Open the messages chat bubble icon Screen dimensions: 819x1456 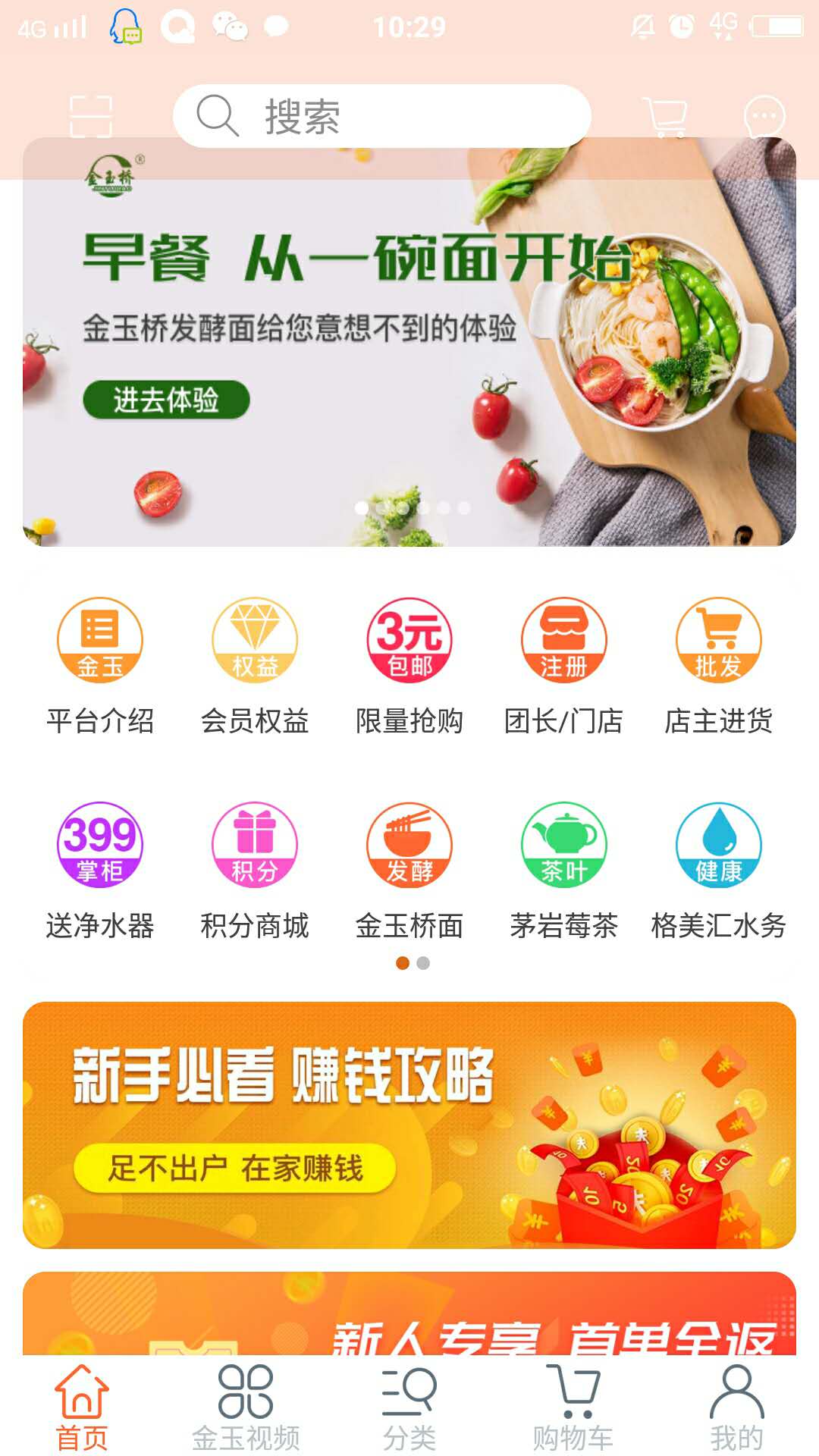tap(764, 117)
